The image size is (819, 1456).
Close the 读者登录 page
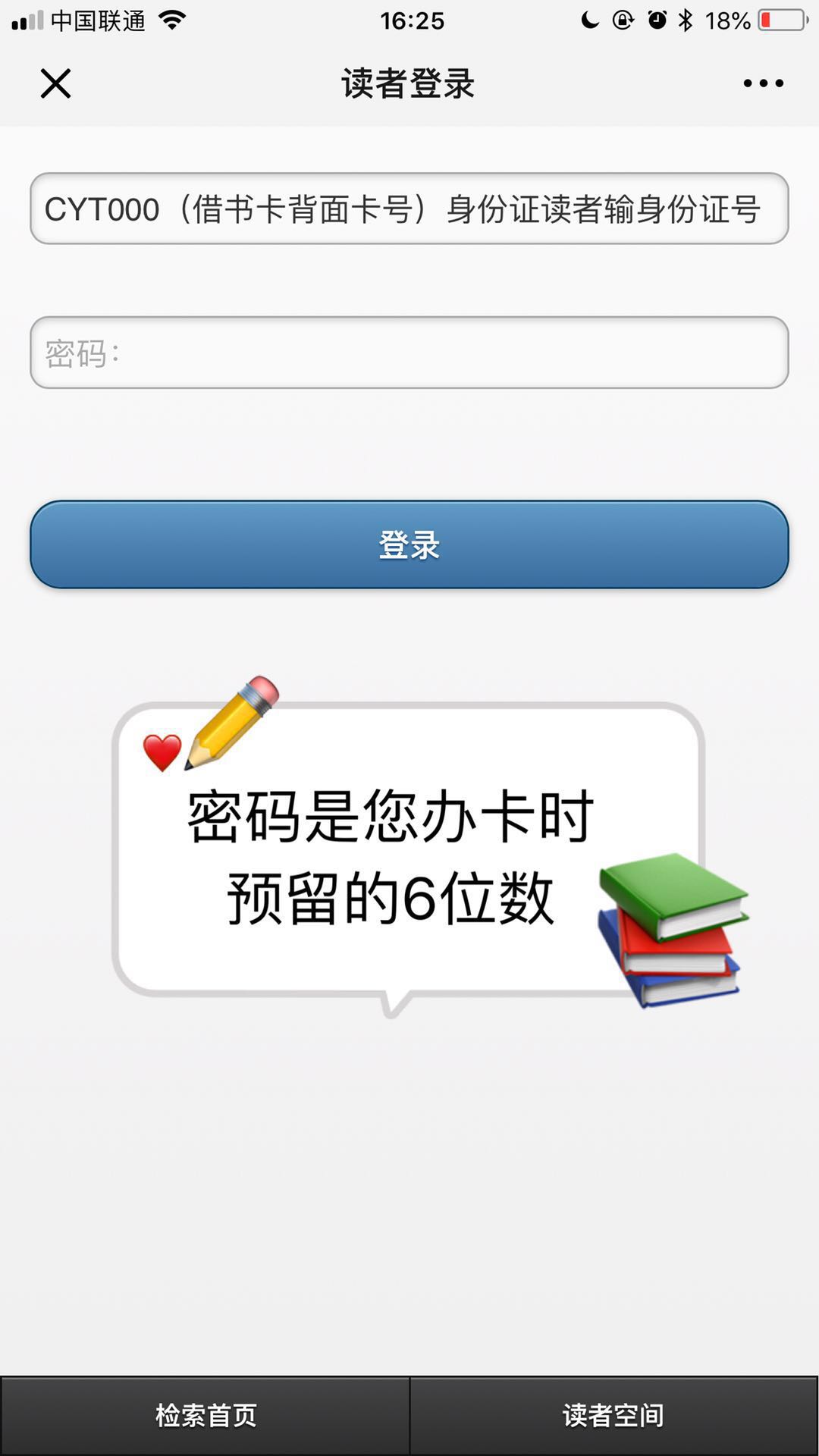click(55, 83)
